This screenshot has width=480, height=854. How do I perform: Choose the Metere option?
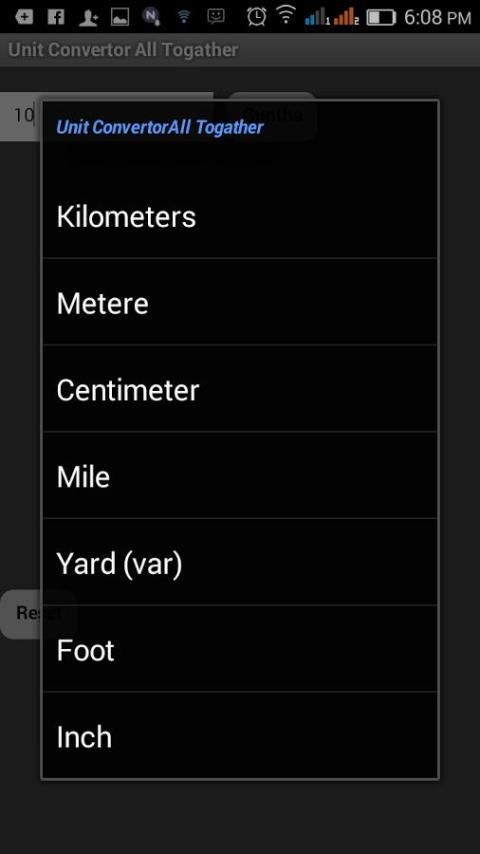click(x=240, y=302)
